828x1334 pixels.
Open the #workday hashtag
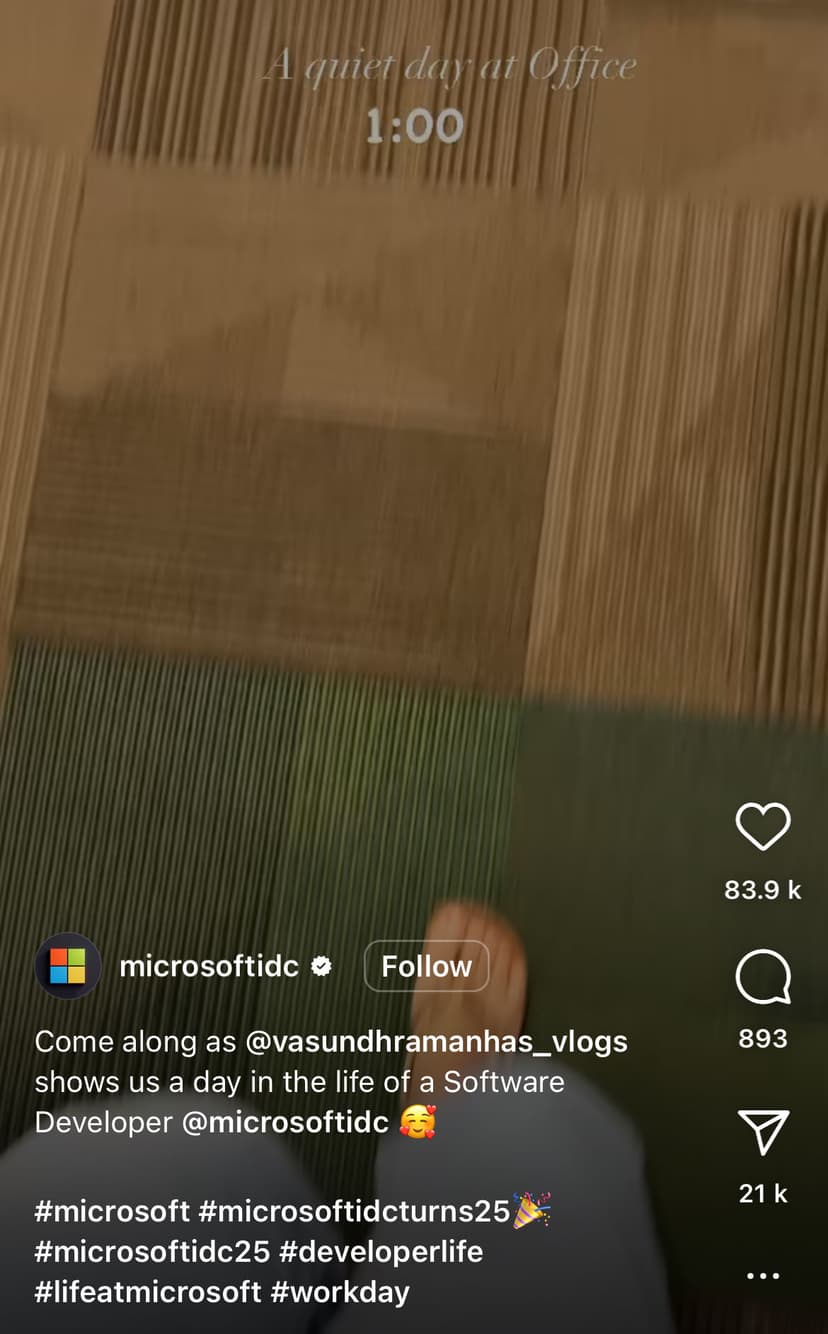click(340, 1291)
